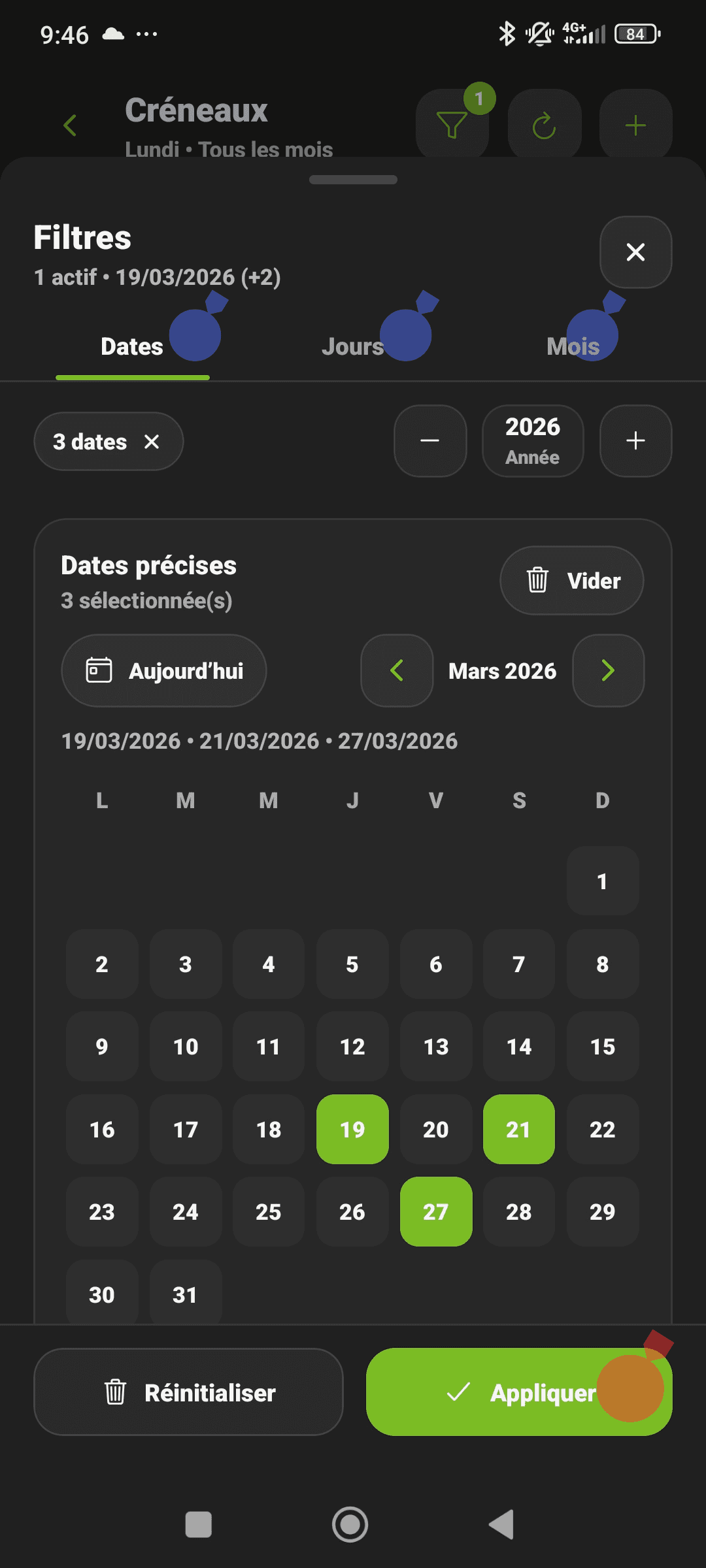This screenshot has width=706, height=1568.
Task: Deselect the 21st of March
Action: pyautogui.click(x=519, y=1129)
